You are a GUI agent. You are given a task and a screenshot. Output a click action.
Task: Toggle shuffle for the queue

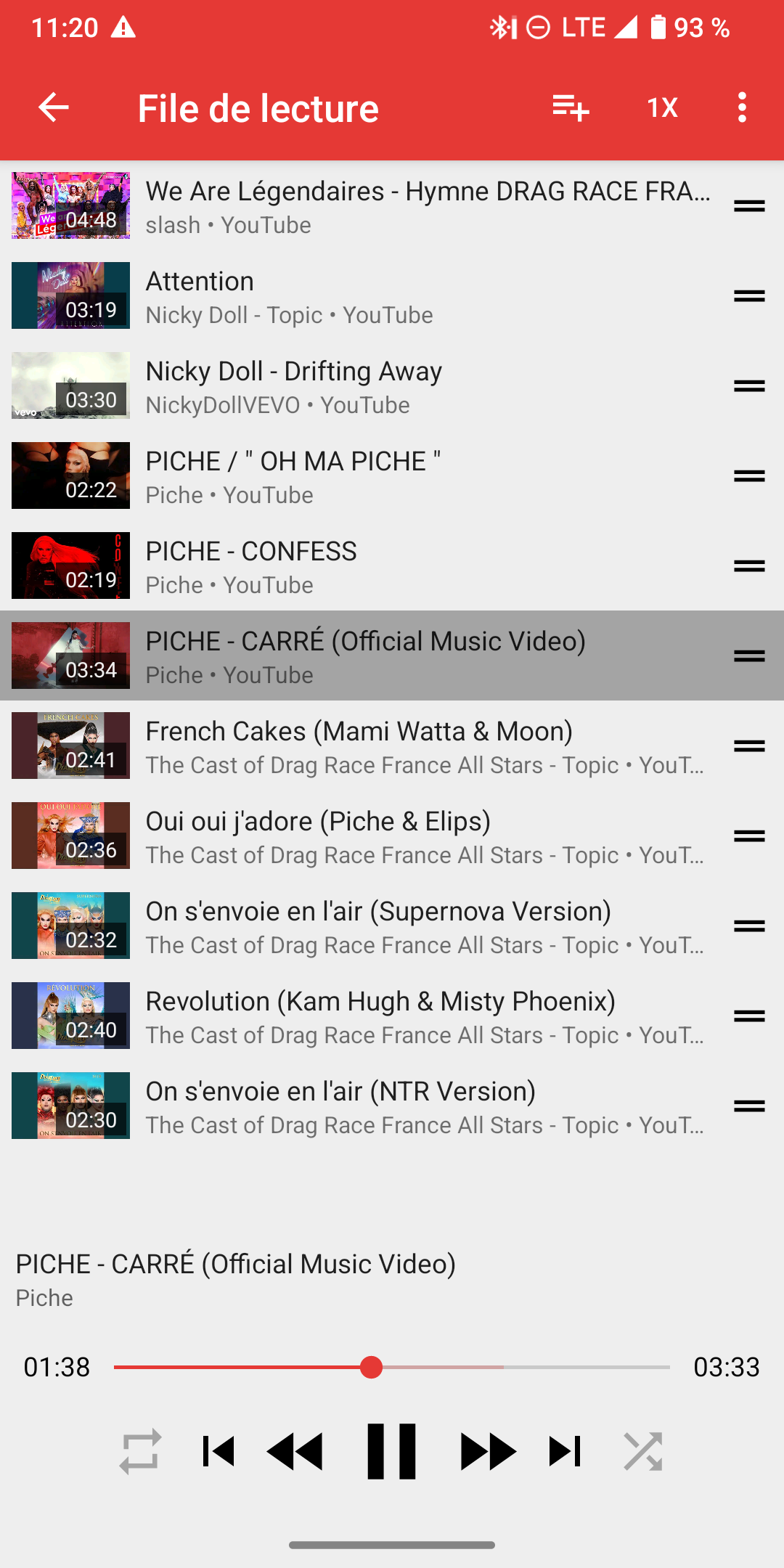click(x=643, y=1452)
